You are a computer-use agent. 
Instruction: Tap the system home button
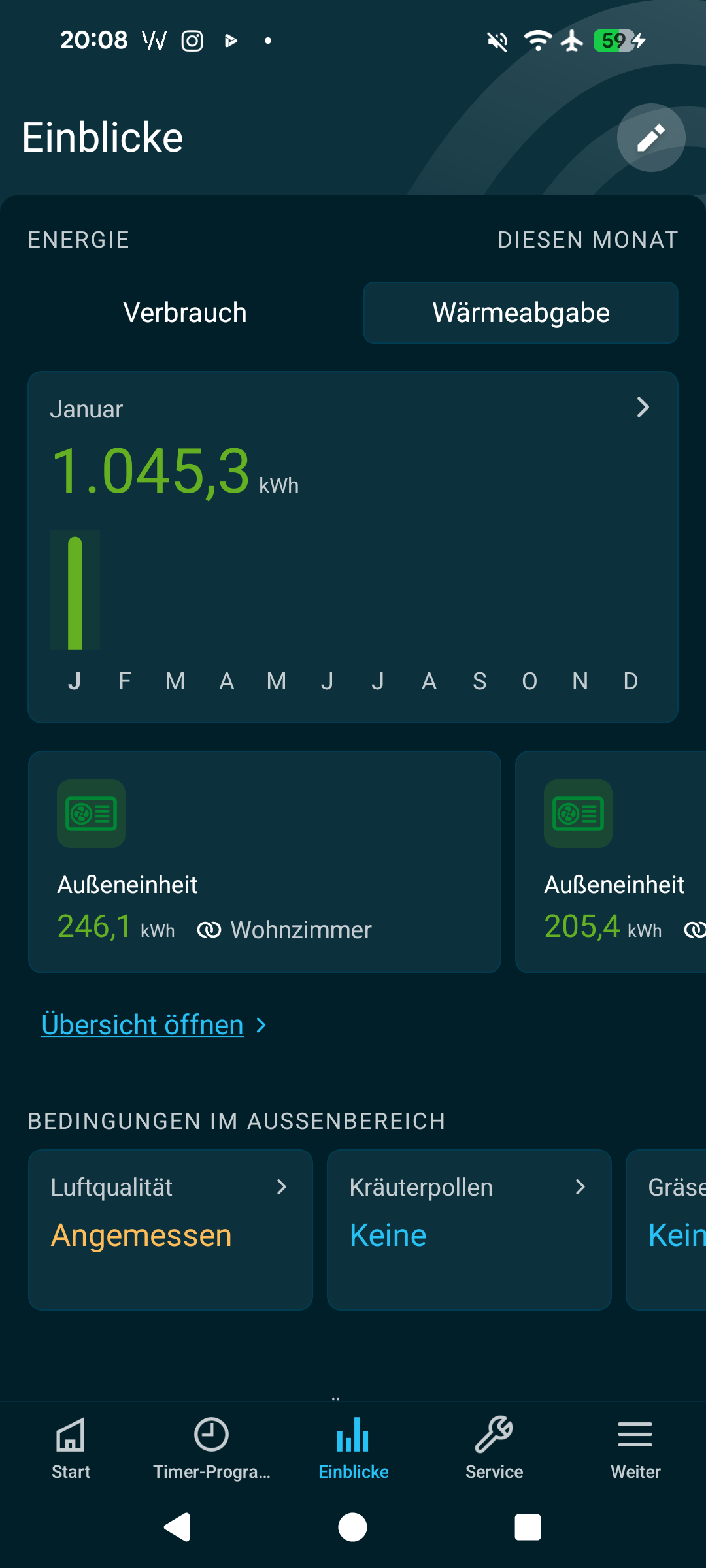click(x=353, y=1527)
